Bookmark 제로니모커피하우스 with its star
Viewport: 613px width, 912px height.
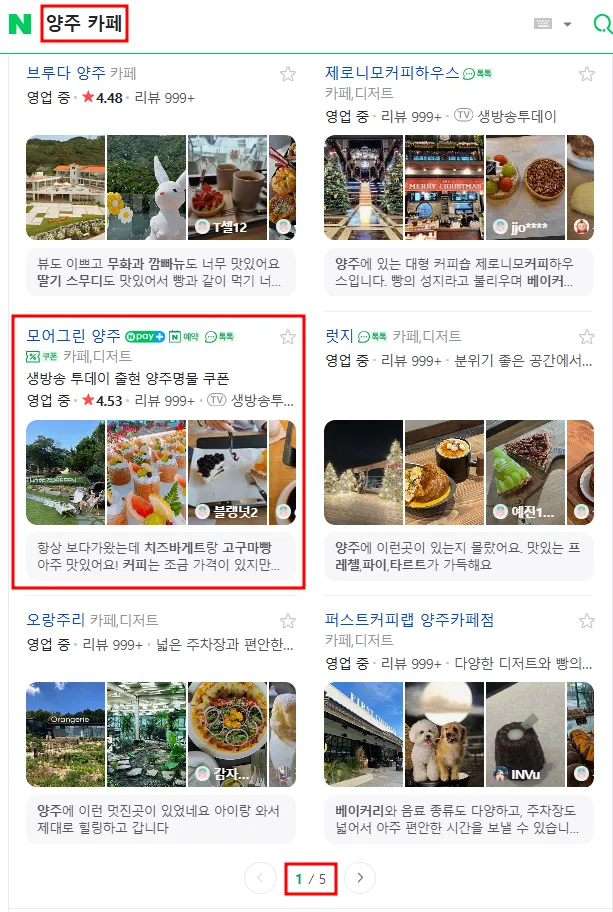587,74
